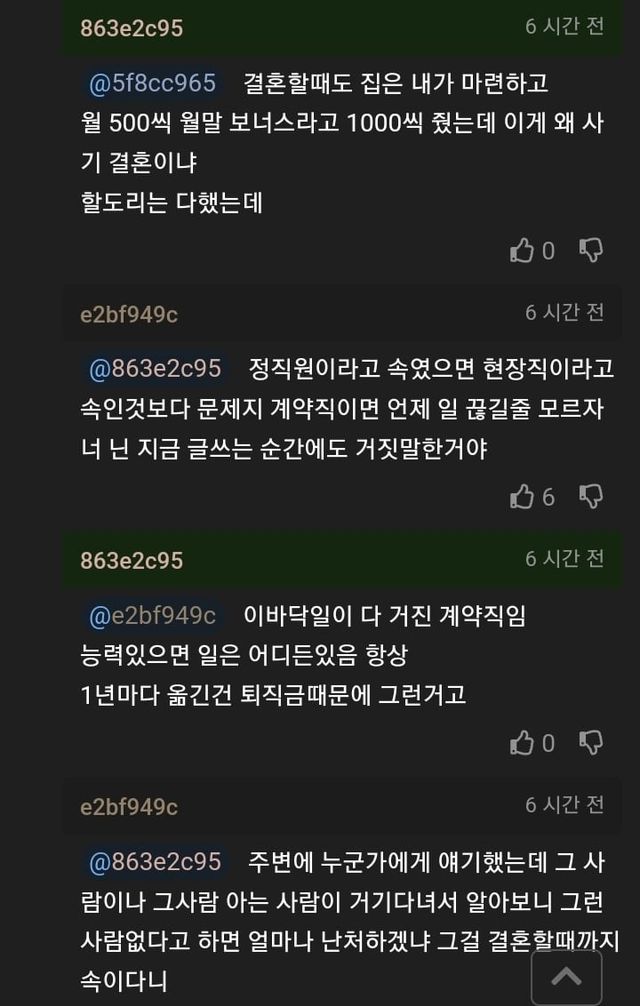Dislike e2bf949c's comment that has 6 likes
The image size is (640, 1006).
591,496
